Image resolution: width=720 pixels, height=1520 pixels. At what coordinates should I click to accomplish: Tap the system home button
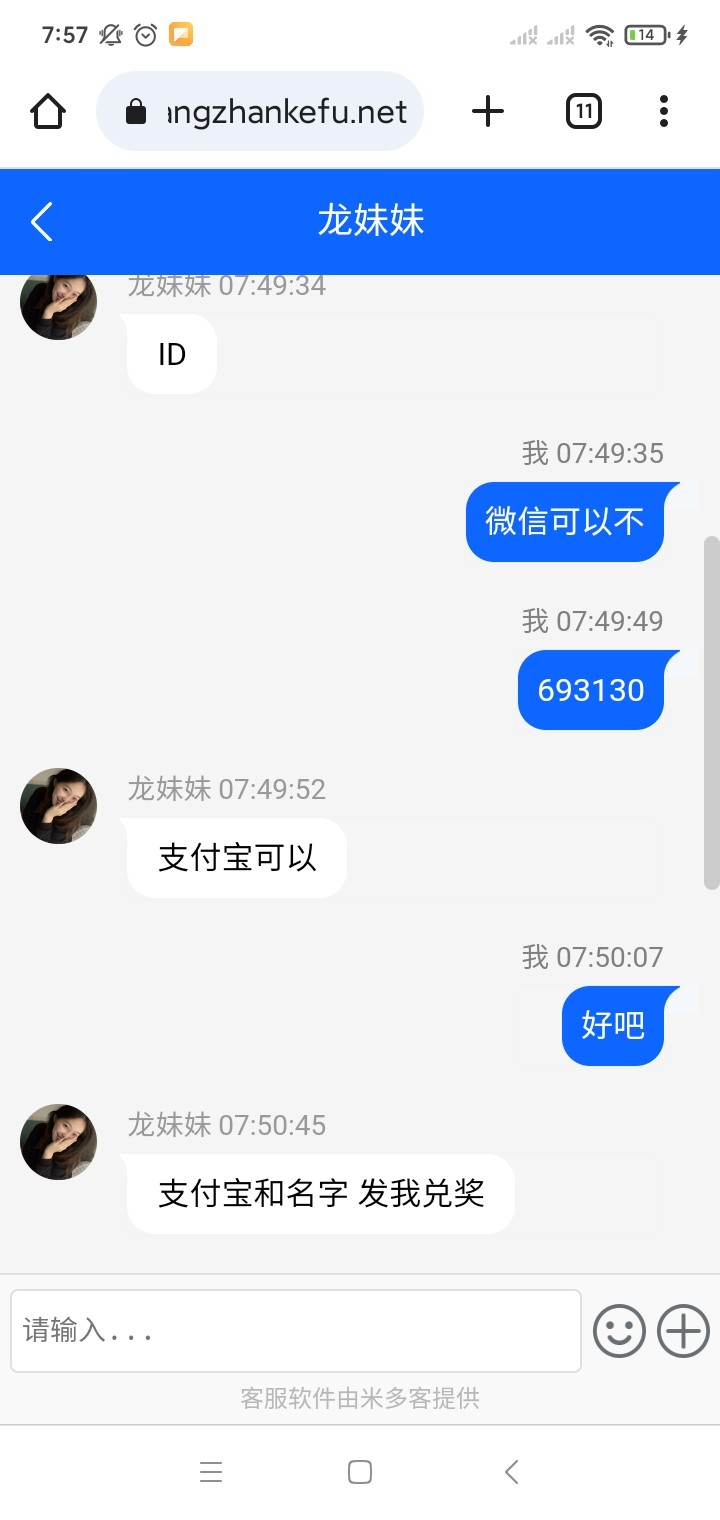point(360,1471)
